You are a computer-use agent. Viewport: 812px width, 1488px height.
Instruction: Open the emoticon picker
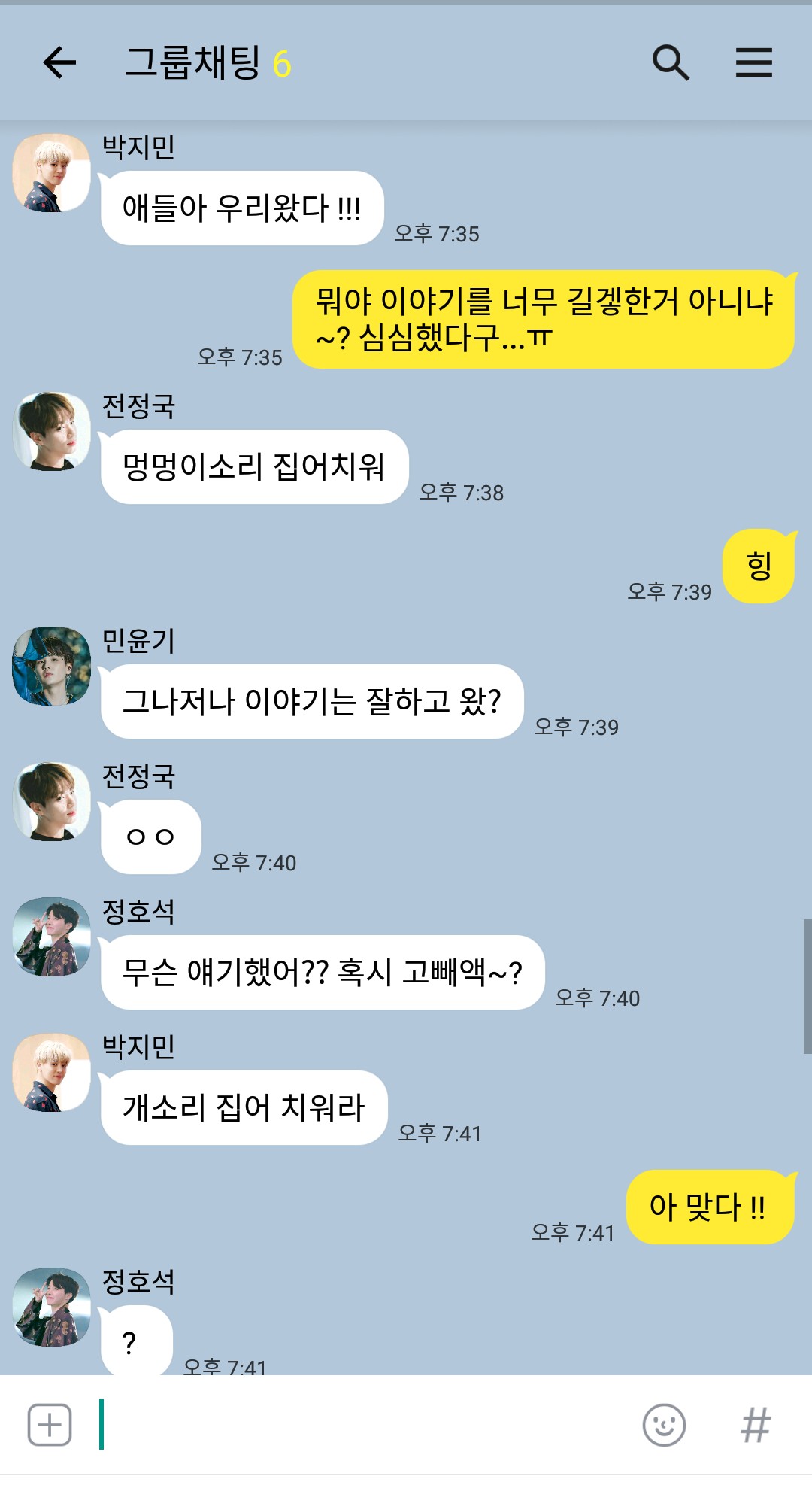click(664, 1424)
